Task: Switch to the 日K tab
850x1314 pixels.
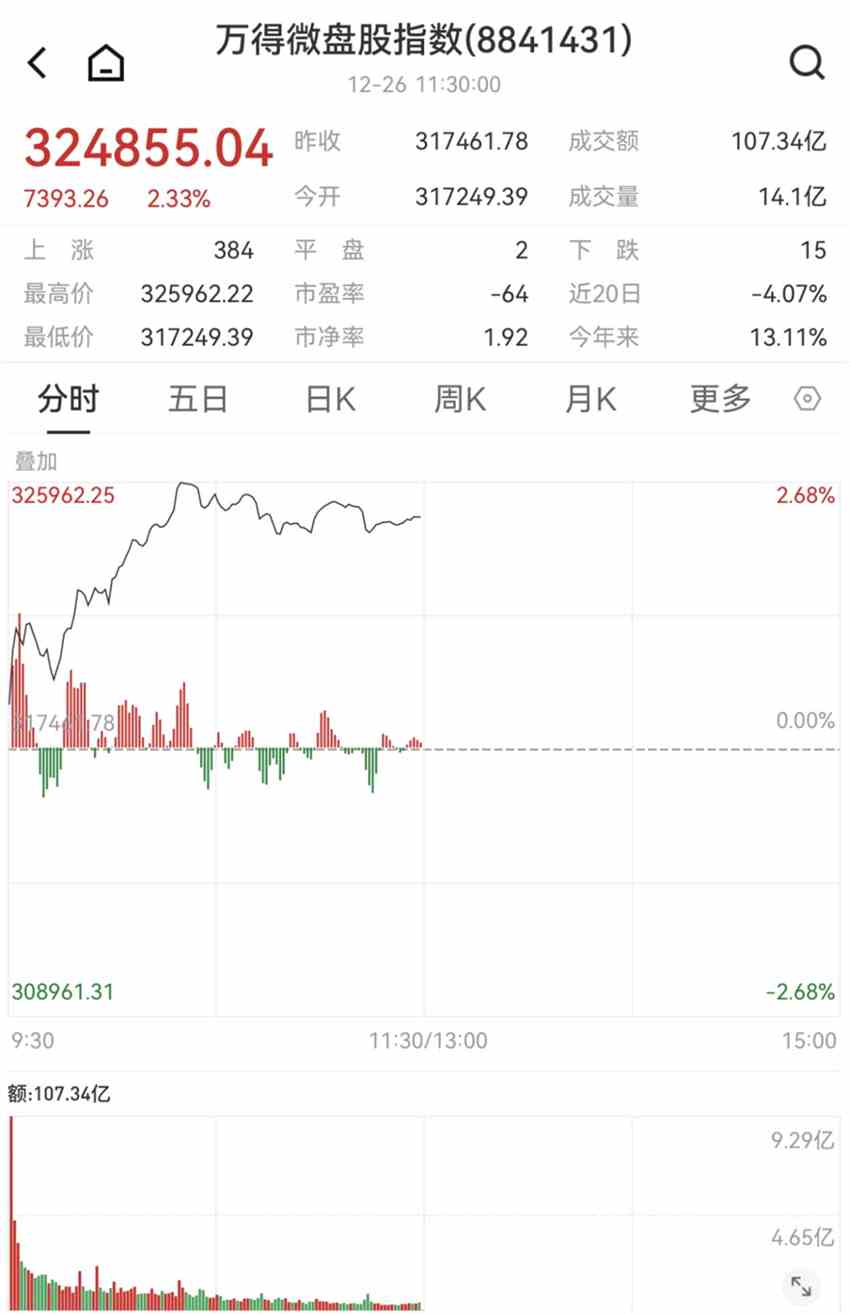Action: click(330, 400)
